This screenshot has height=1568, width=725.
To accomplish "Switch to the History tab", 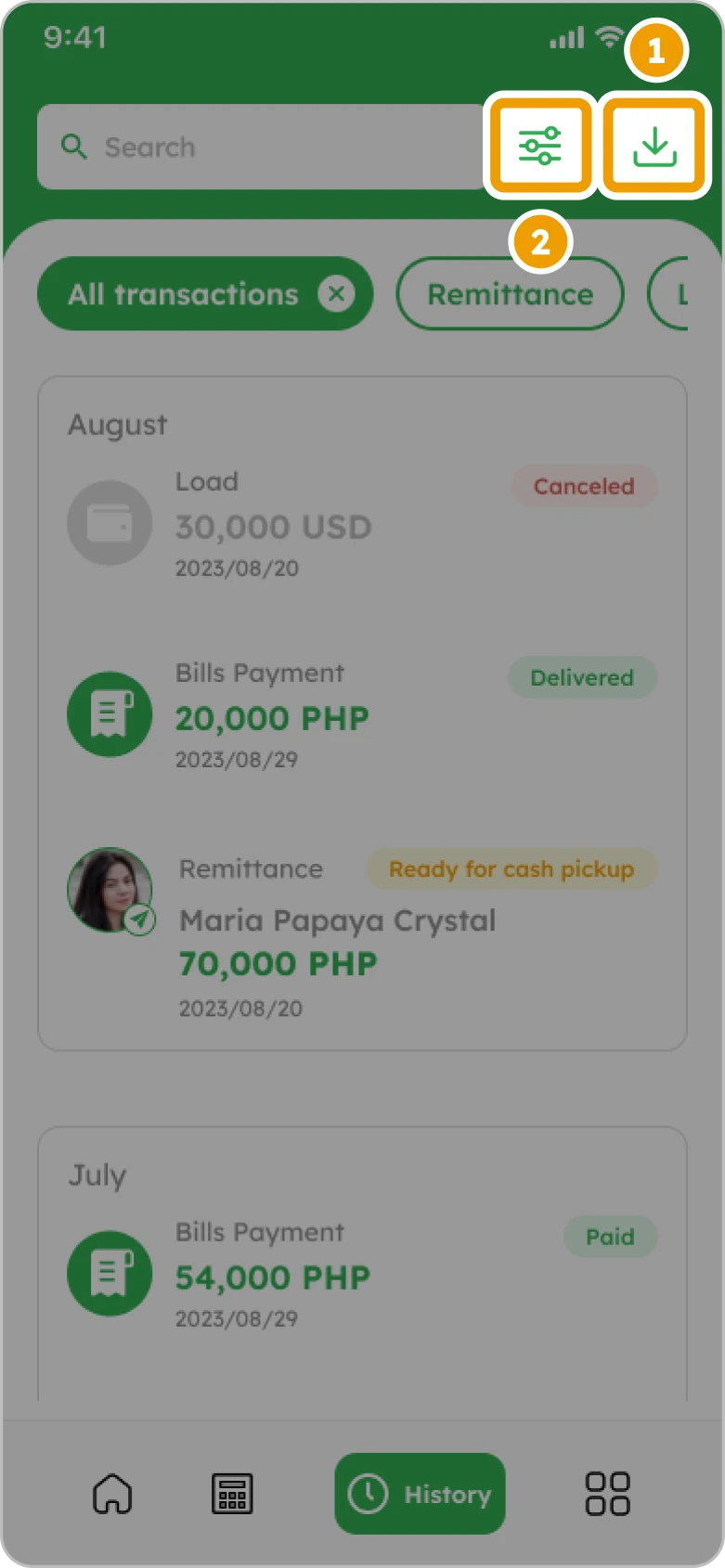I will click(419, 1494).
